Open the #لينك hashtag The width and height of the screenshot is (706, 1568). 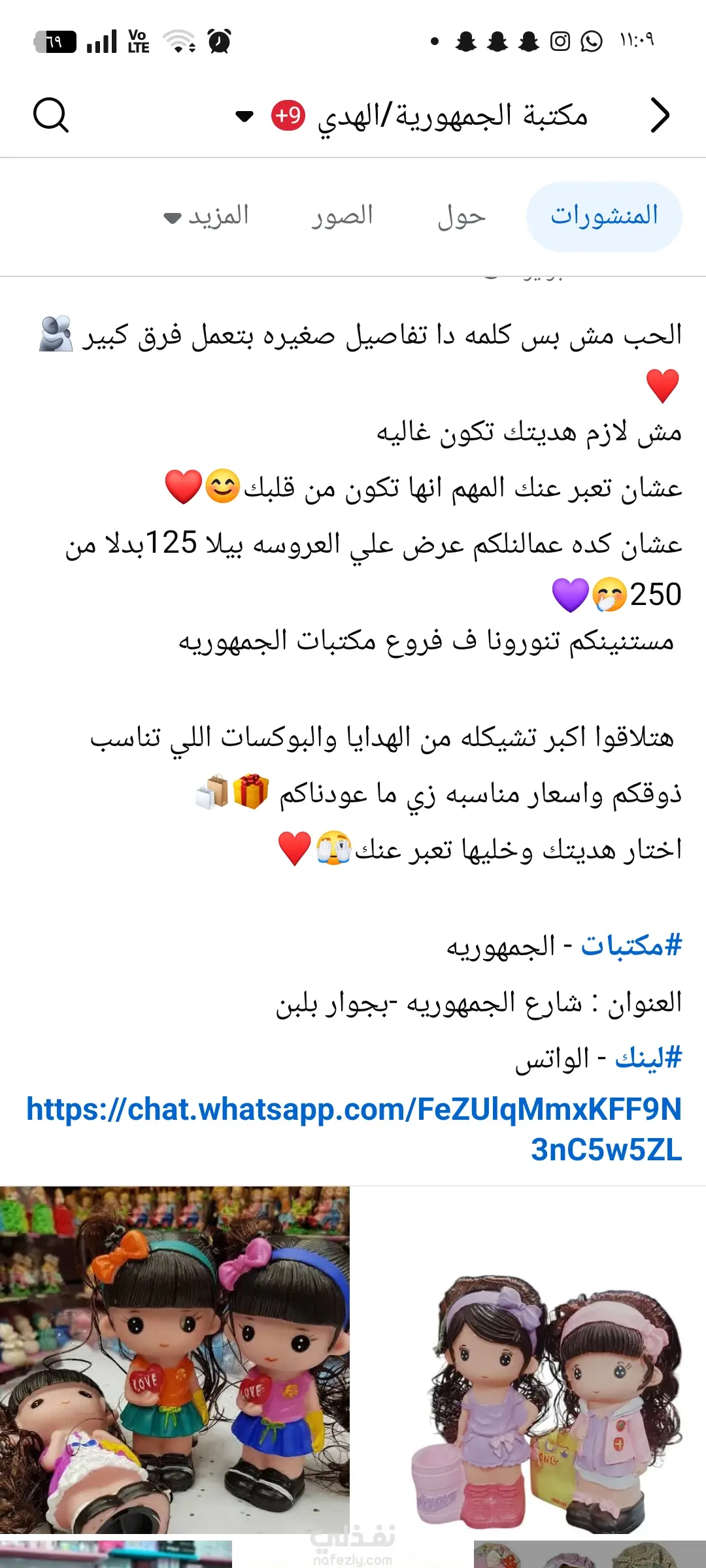point(648,1058)
